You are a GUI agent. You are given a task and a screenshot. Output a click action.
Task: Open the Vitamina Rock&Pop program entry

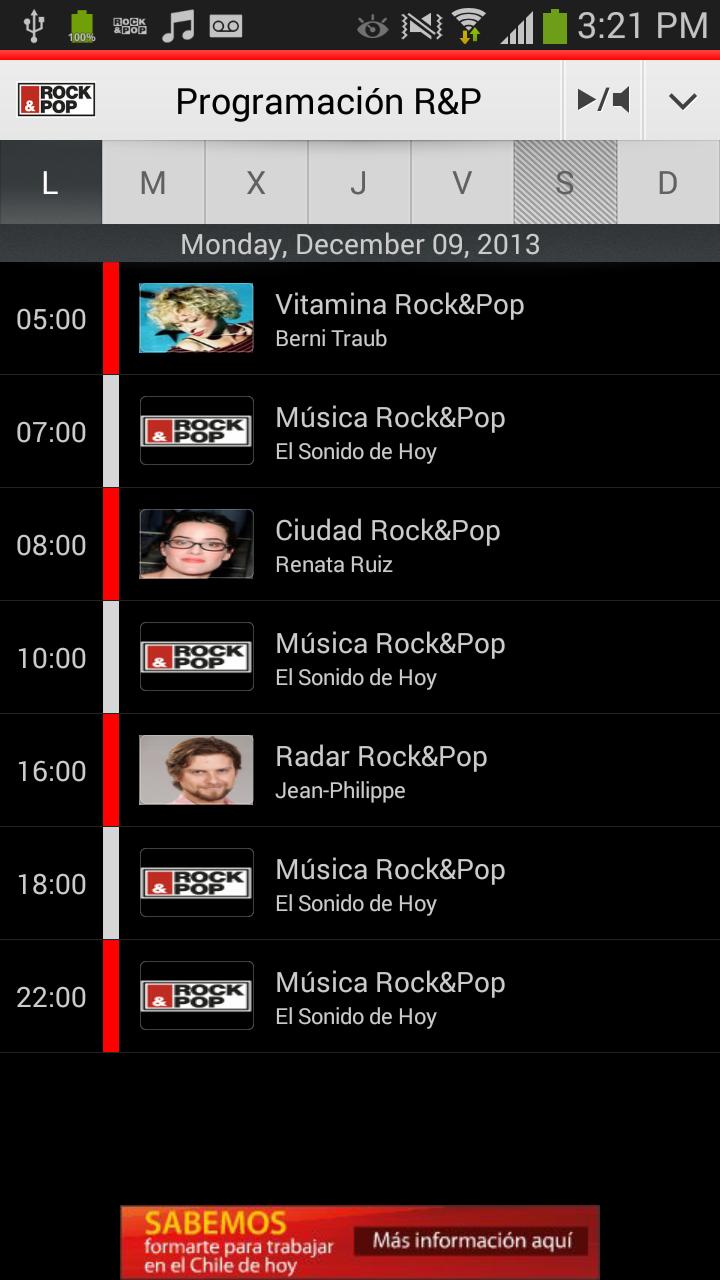400,319
